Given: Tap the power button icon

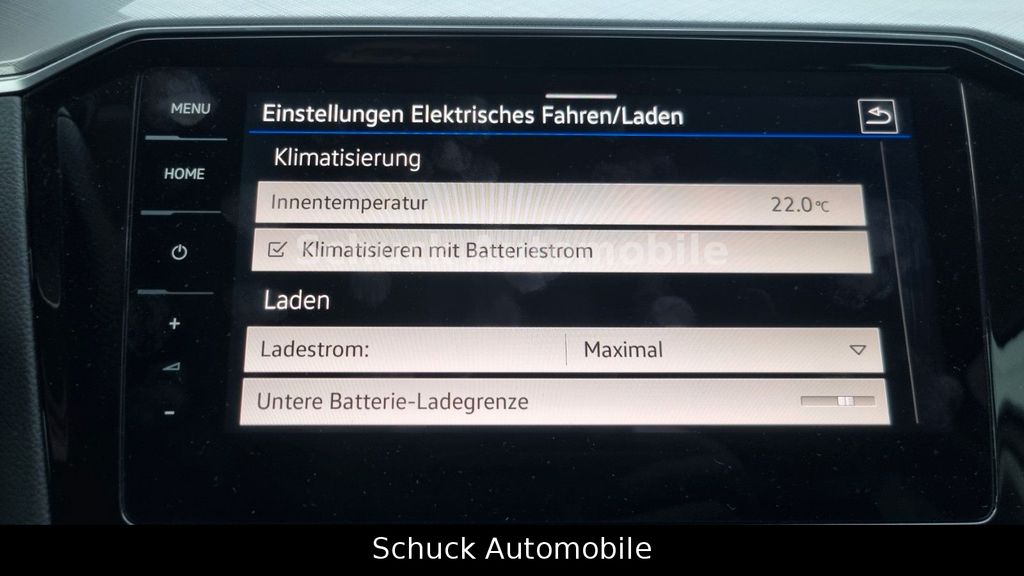Looking at the screenshot, I should coord(179,253).
